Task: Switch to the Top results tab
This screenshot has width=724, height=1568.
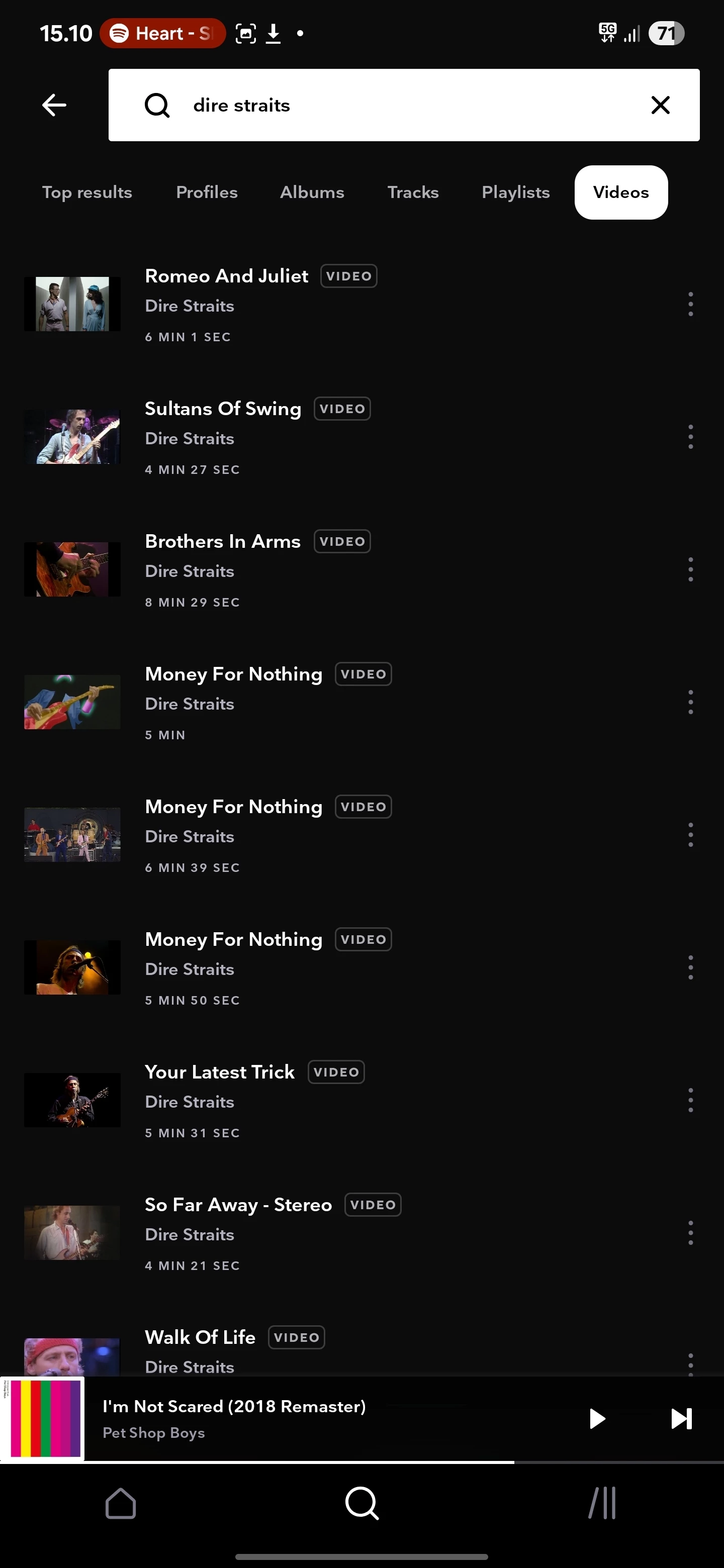Action: pyautogui.click(x=87, y=192)
